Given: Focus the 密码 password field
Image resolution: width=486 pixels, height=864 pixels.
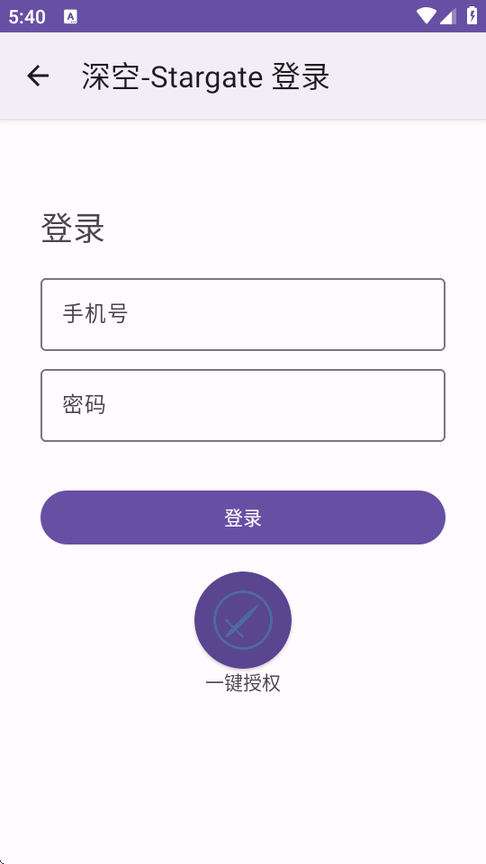Looking at the screenshot, I should click(x=243, y=405).
